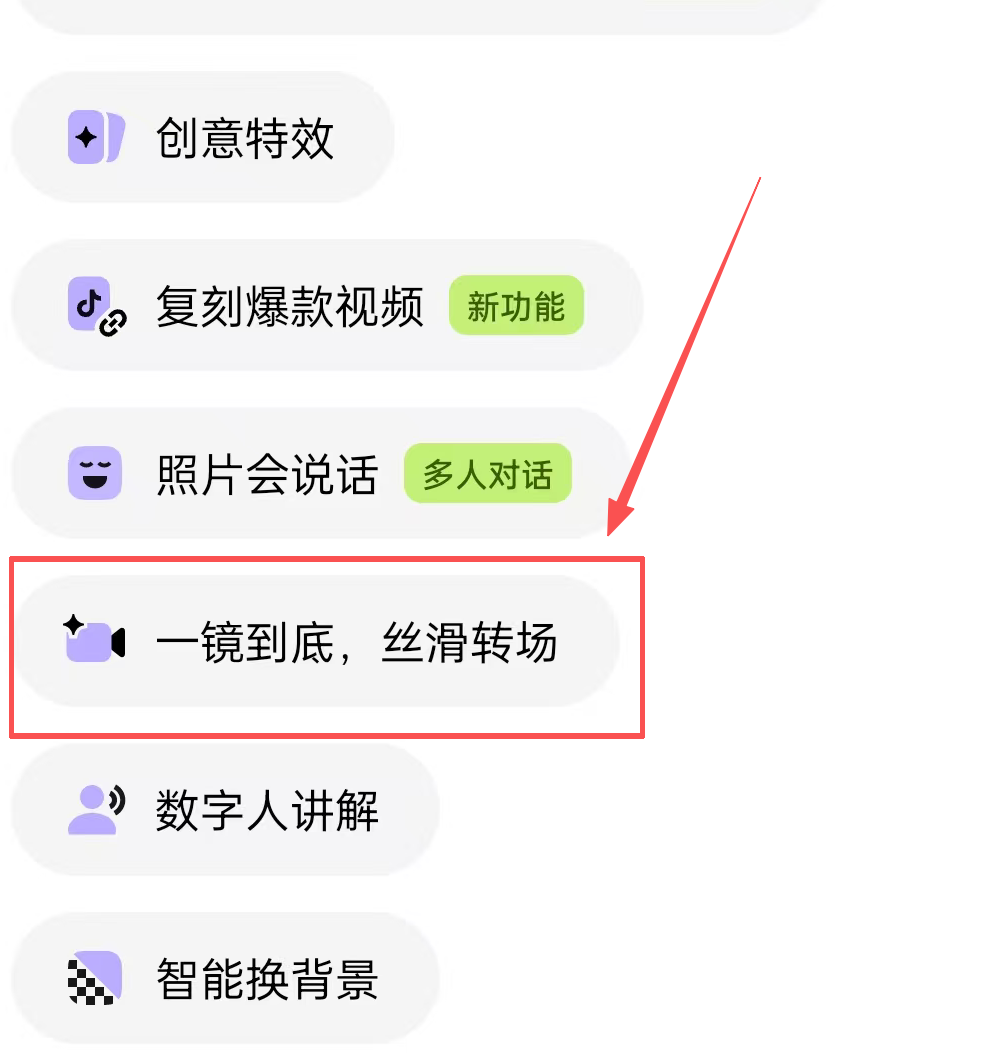1004x1057 pixels.
Task: Tap the 多人对话 badge next to 照片会说话
Action: tap(487, 475)
